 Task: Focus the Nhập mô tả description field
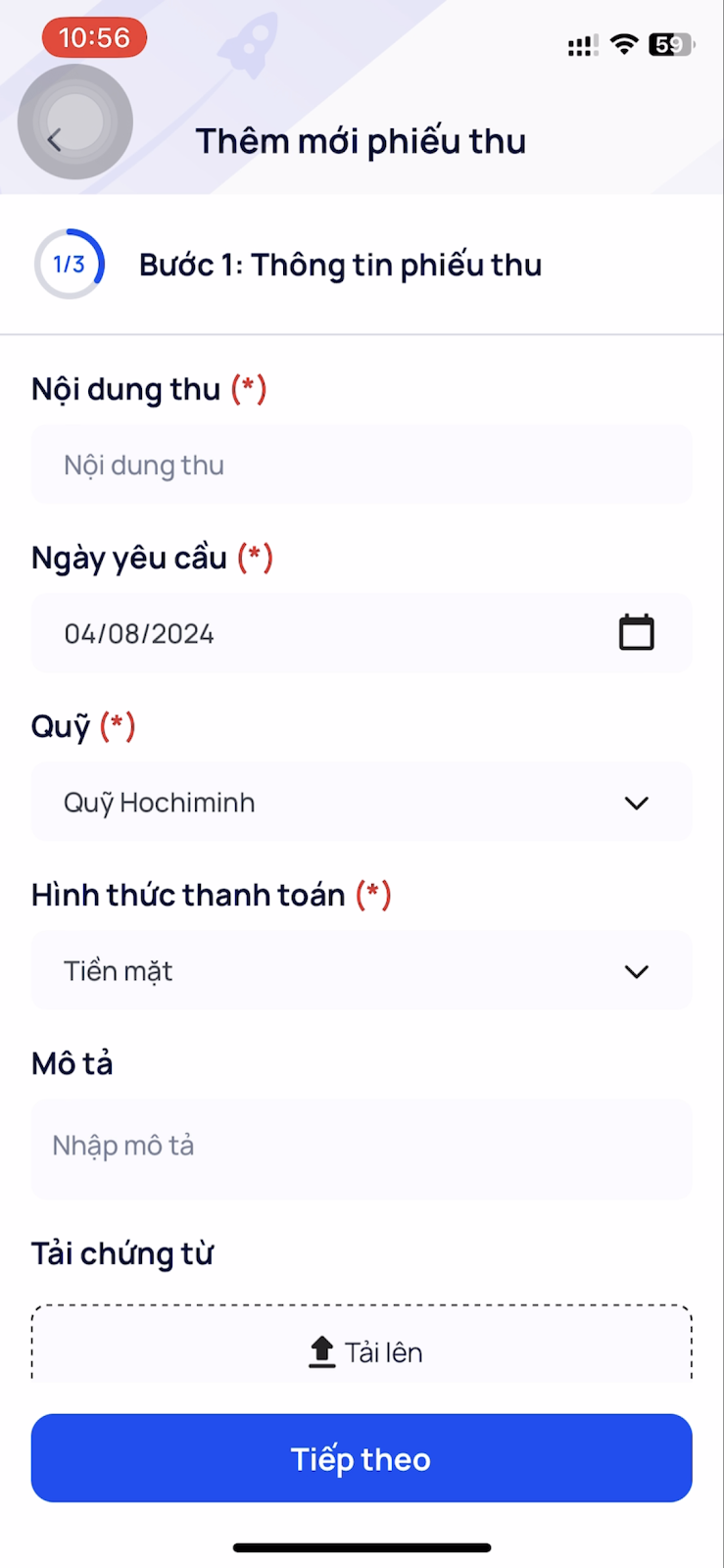click(x=362, y=1150)
